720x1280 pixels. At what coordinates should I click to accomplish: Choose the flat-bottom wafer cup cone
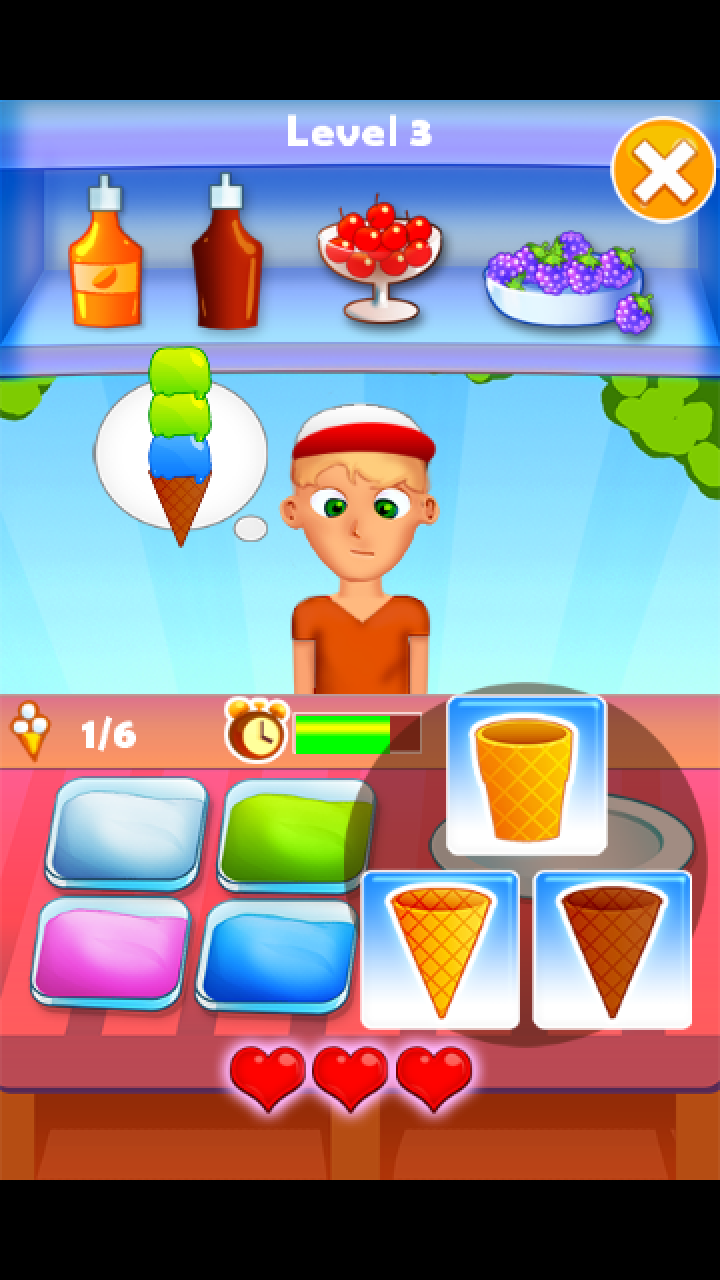click(526, 776)
